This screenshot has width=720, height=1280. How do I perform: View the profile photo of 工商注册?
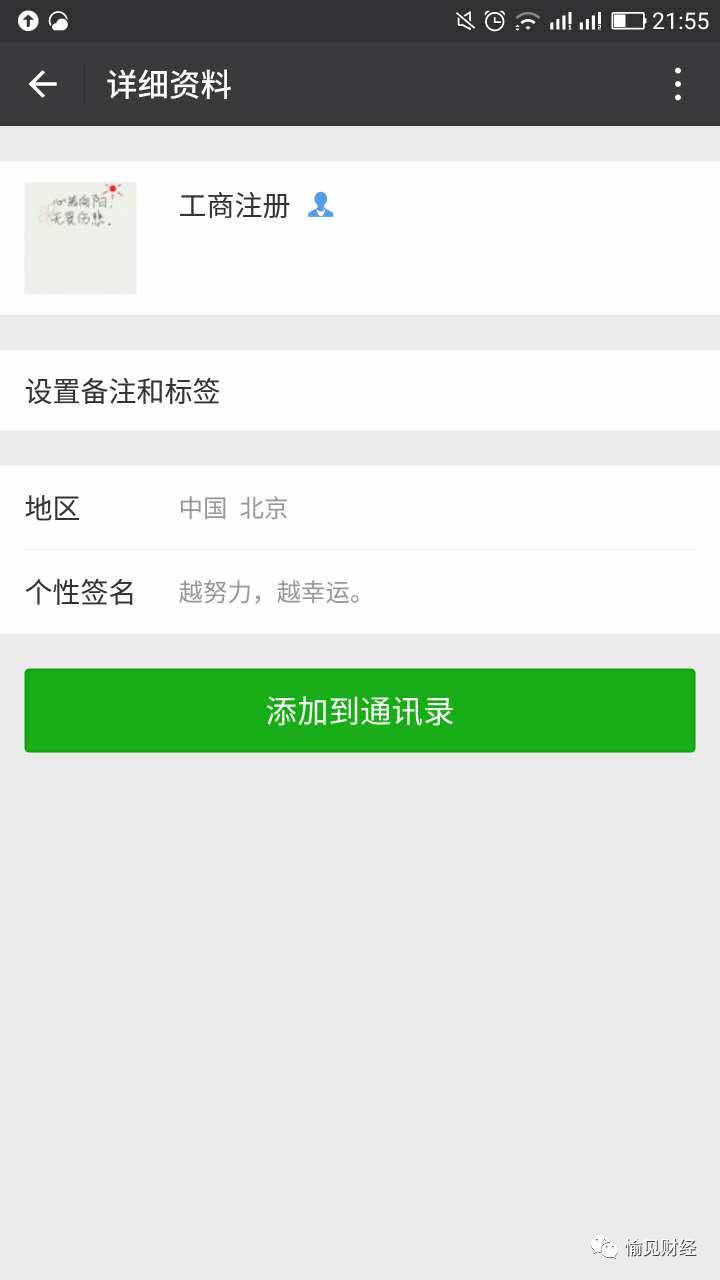tap(80, 238)
